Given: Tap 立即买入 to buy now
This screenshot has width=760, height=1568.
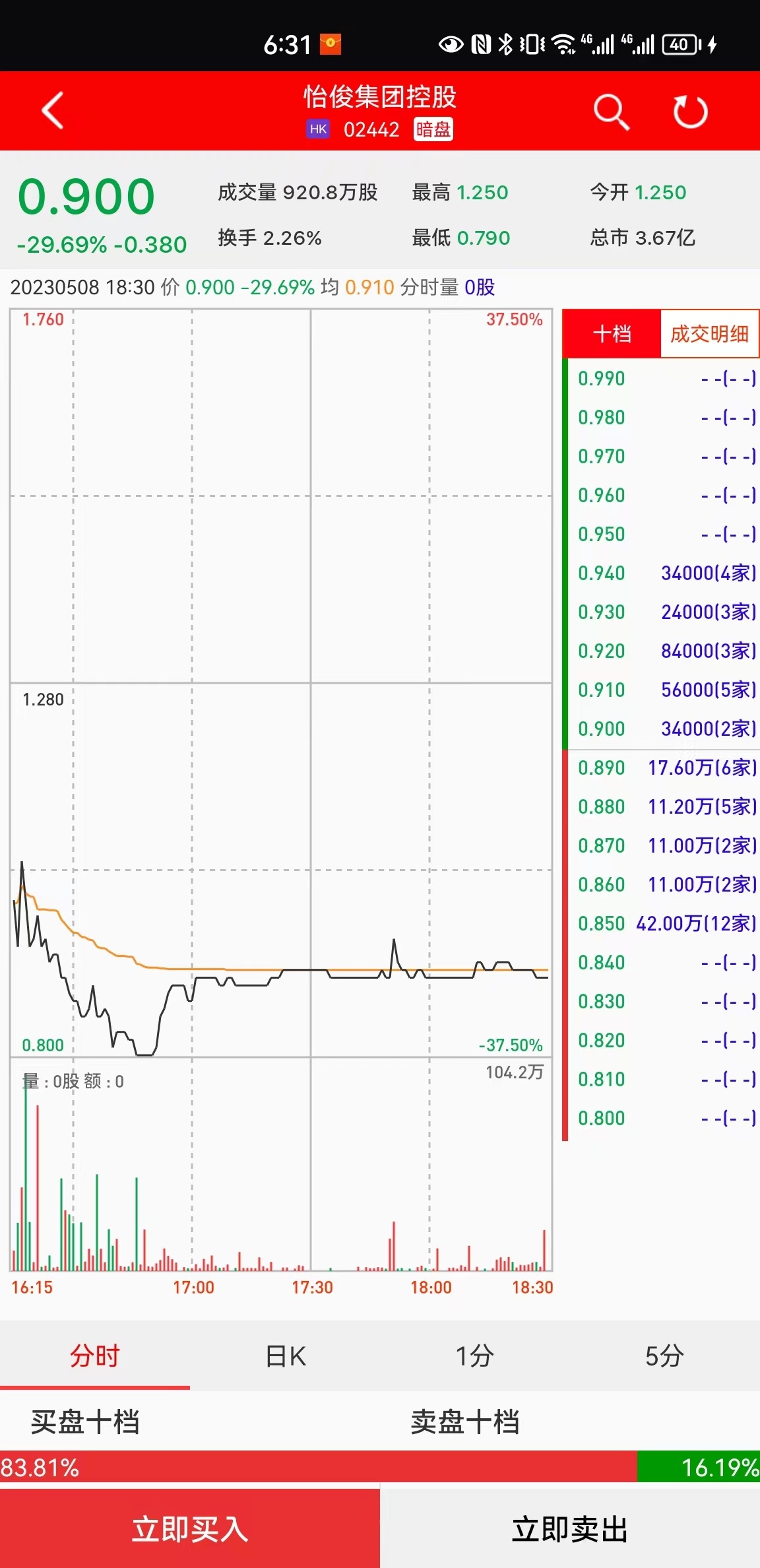Looking at the screenshot, I should [190, 1528].
